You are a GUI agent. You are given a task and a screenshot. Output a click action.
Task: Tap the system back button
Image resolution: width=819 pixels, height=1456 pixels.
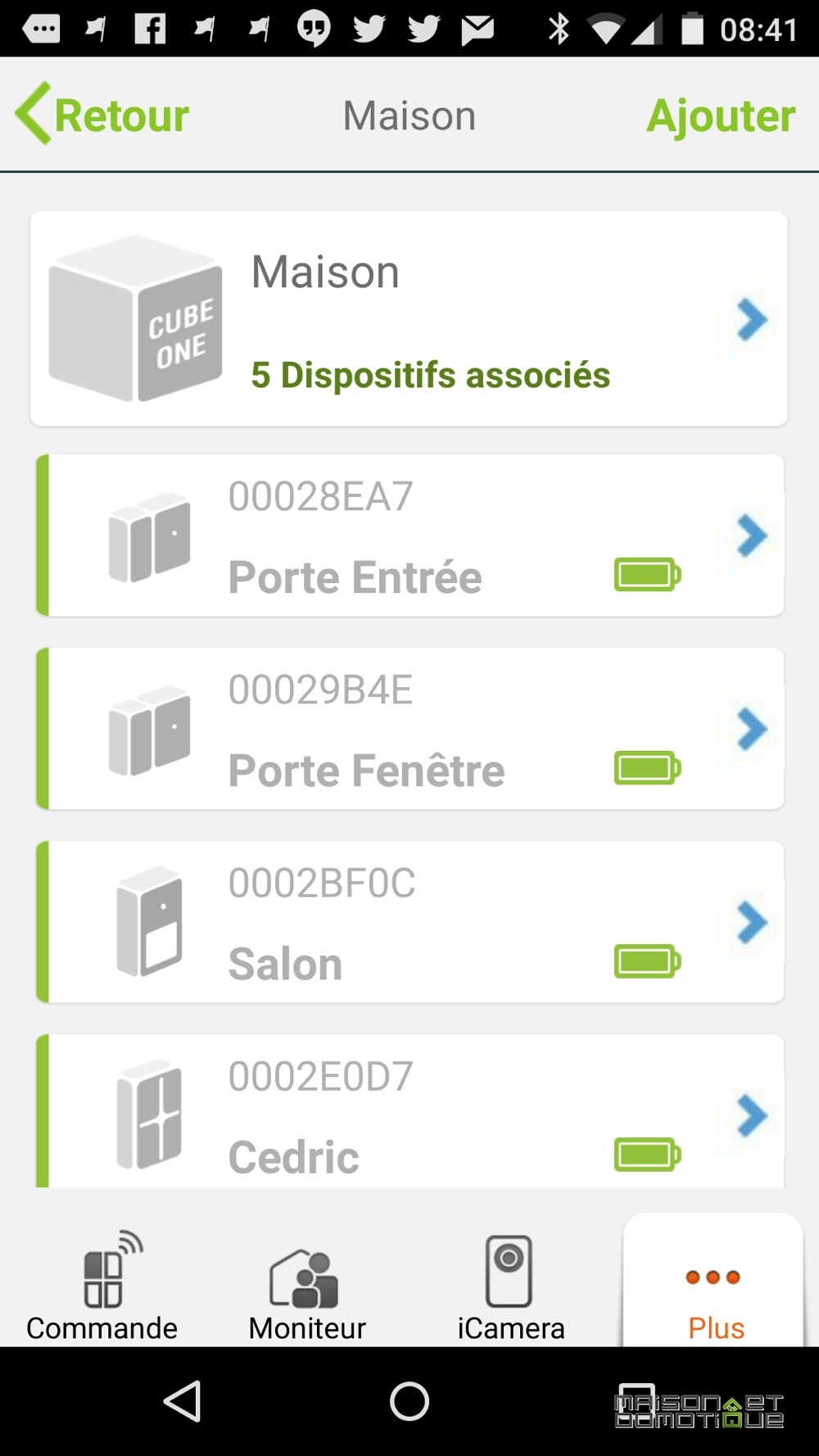pos(183,1401)
